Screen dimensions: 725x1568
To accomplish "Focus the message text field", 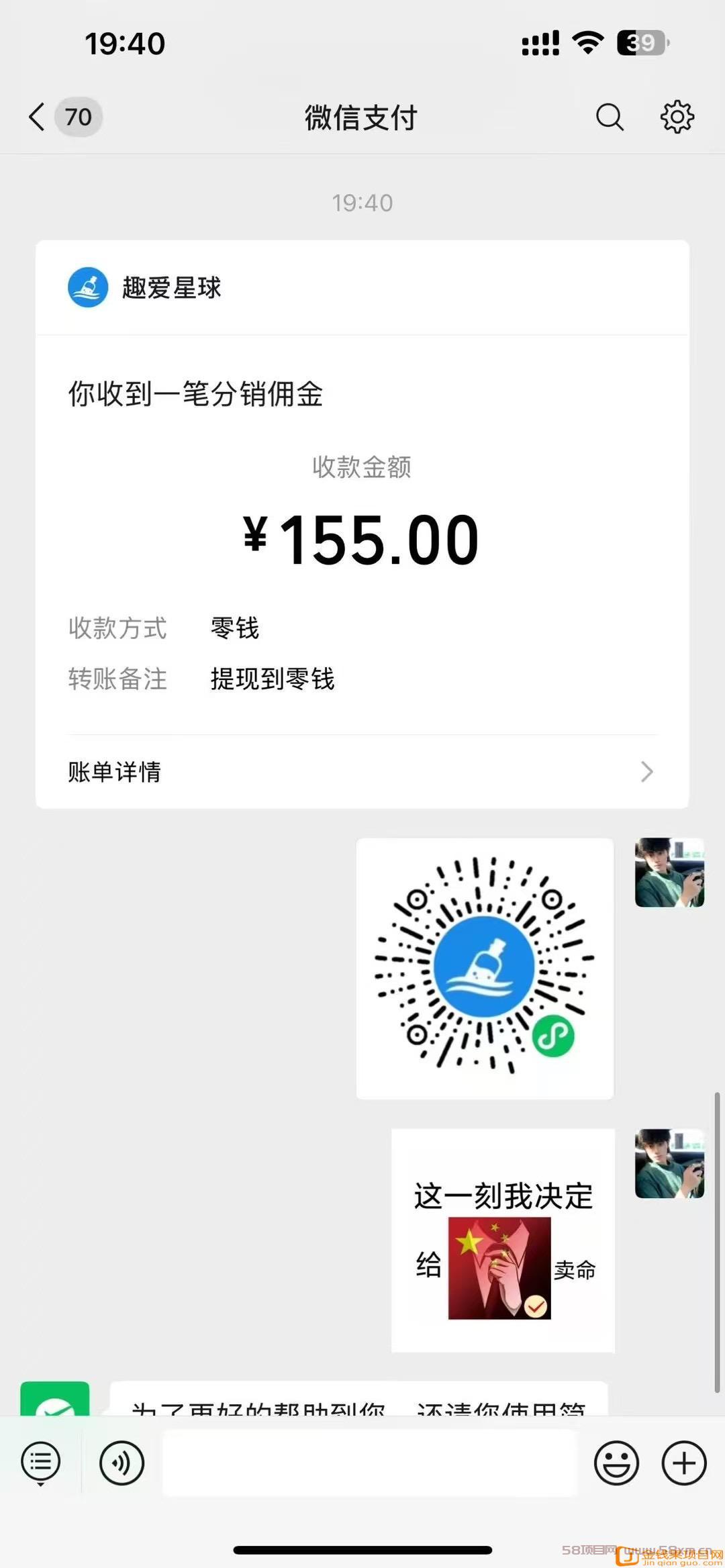I will 370,1463.
